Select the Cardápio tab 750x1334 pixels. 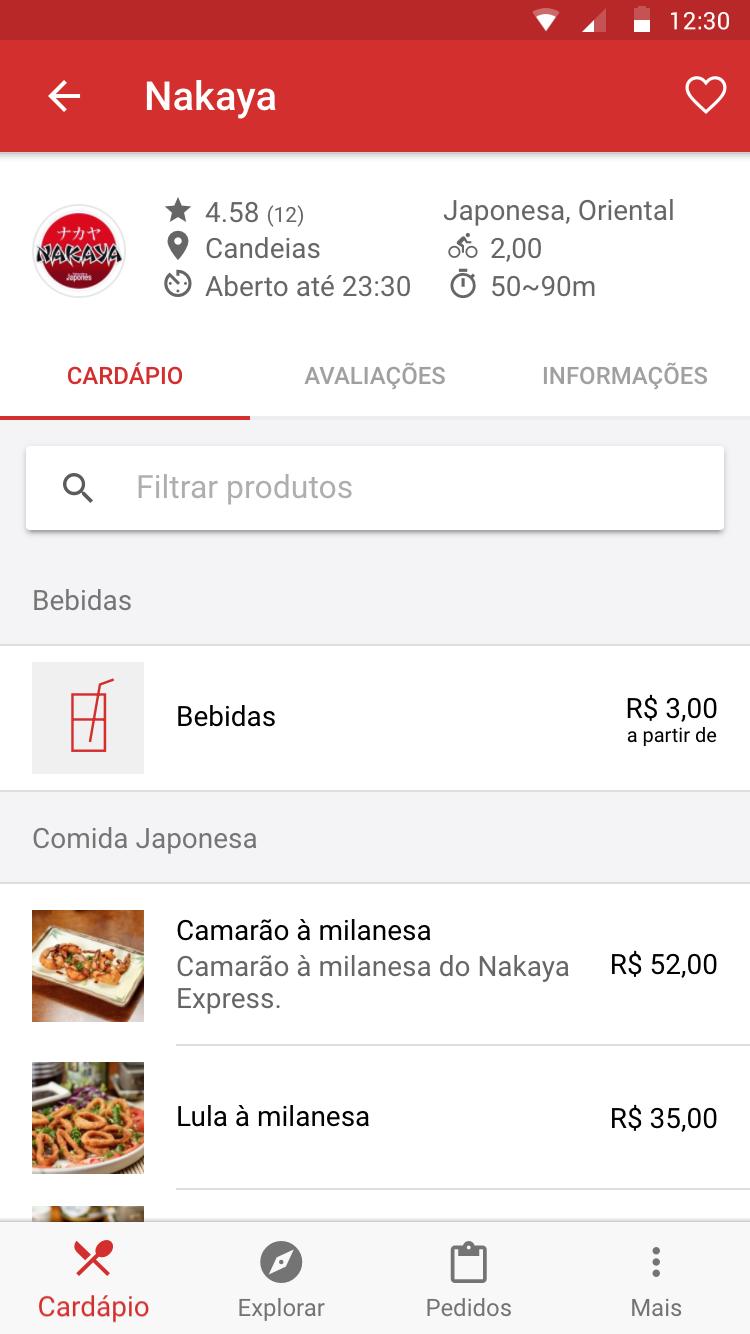click(124, 375)
